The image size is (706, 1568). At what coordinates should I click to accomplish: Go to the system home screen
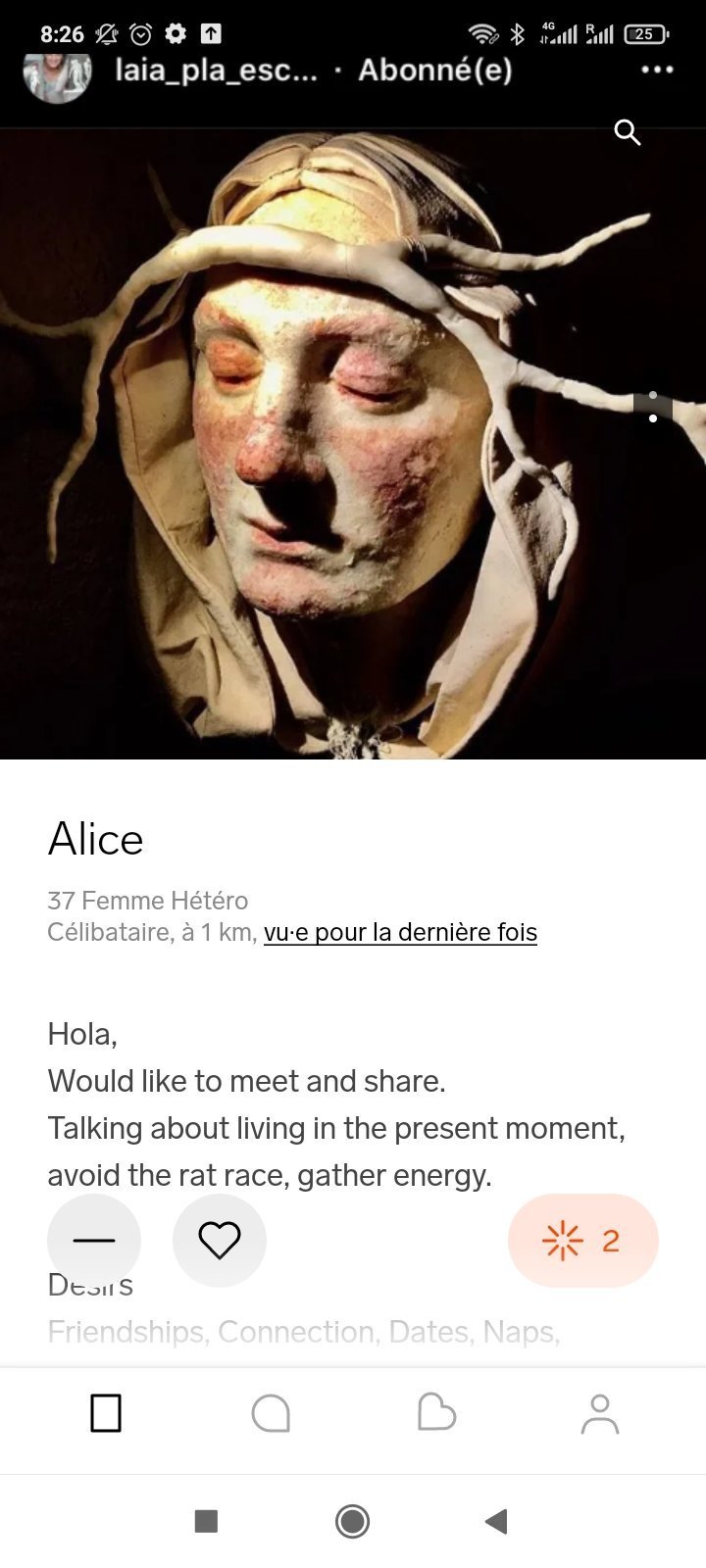tap(353, 1521)
